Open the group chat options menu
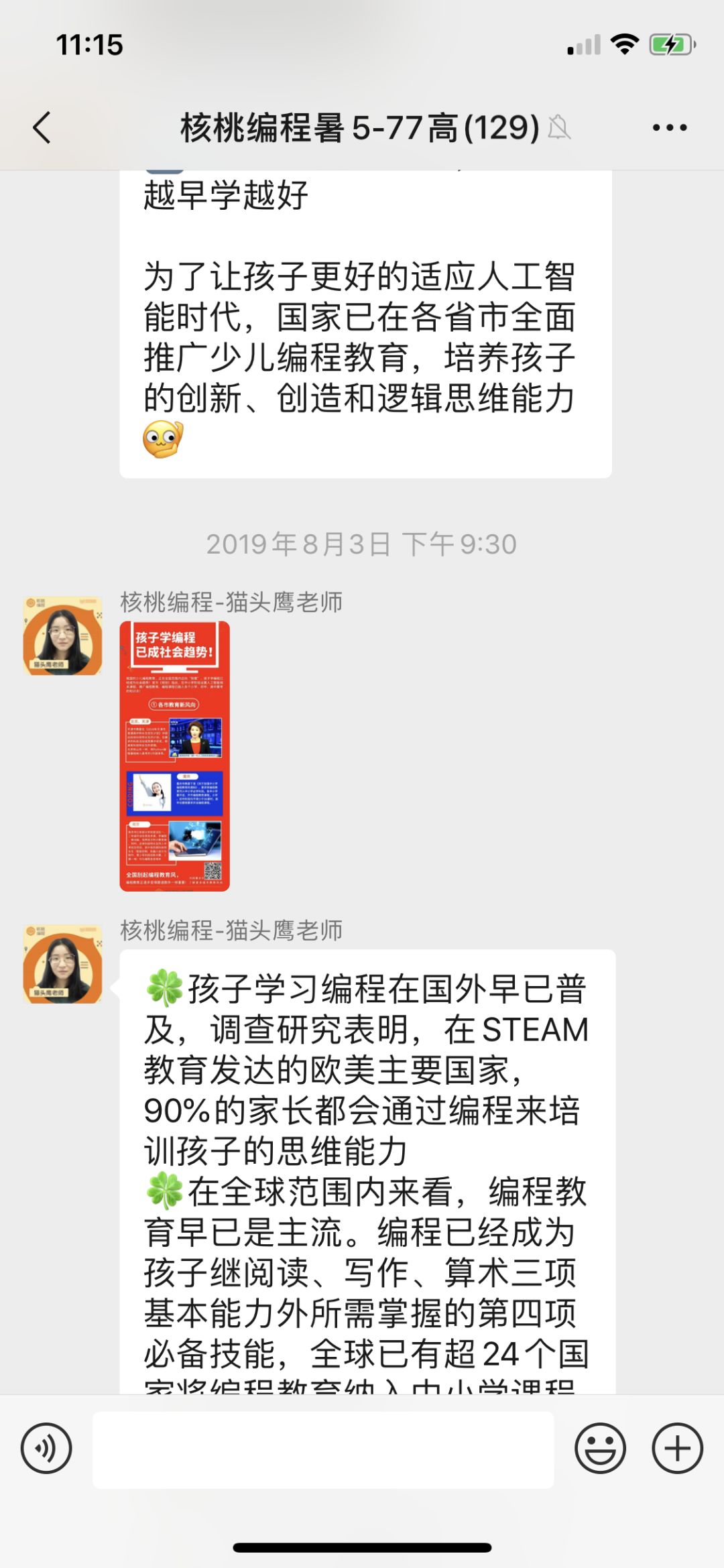724x1568 pixels. tap(669, 127)
